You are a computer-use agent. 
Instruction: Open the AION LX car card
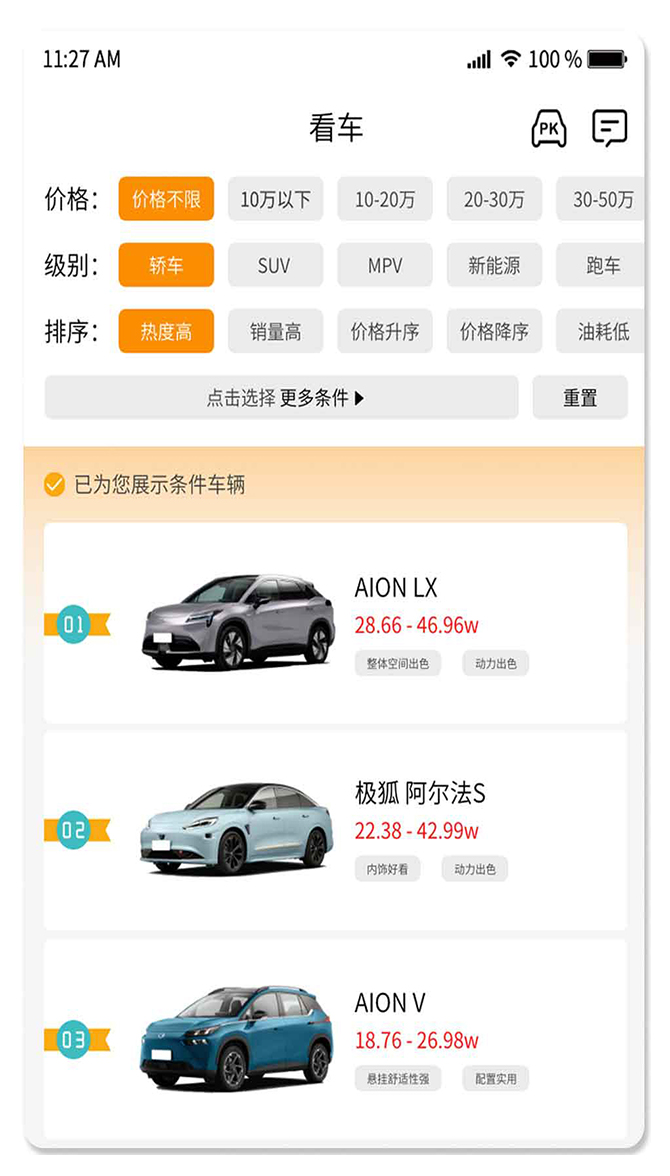[x=335, y=622]
